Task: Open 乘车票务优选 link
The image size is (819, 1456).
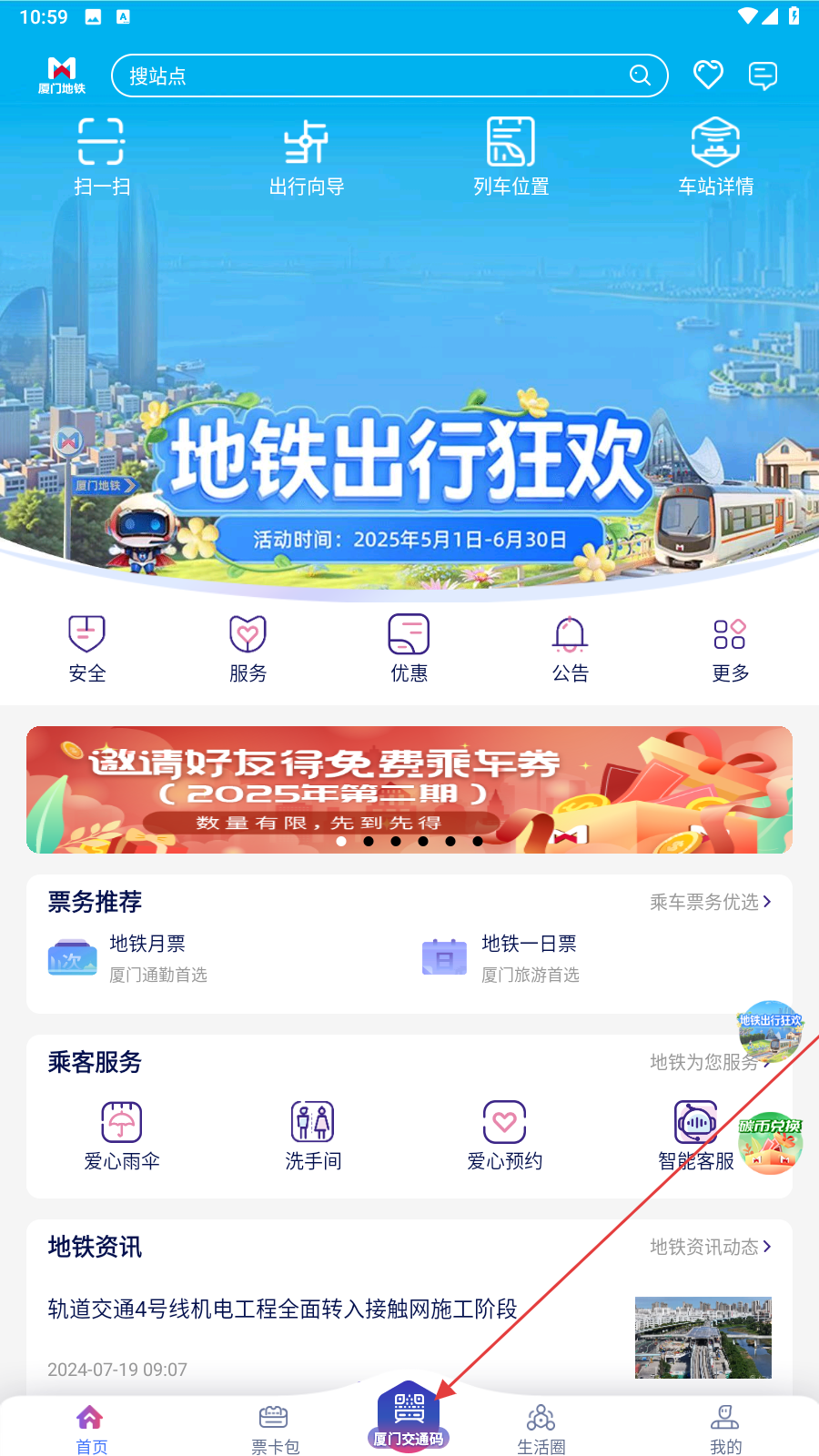Action: click(710, 902)
